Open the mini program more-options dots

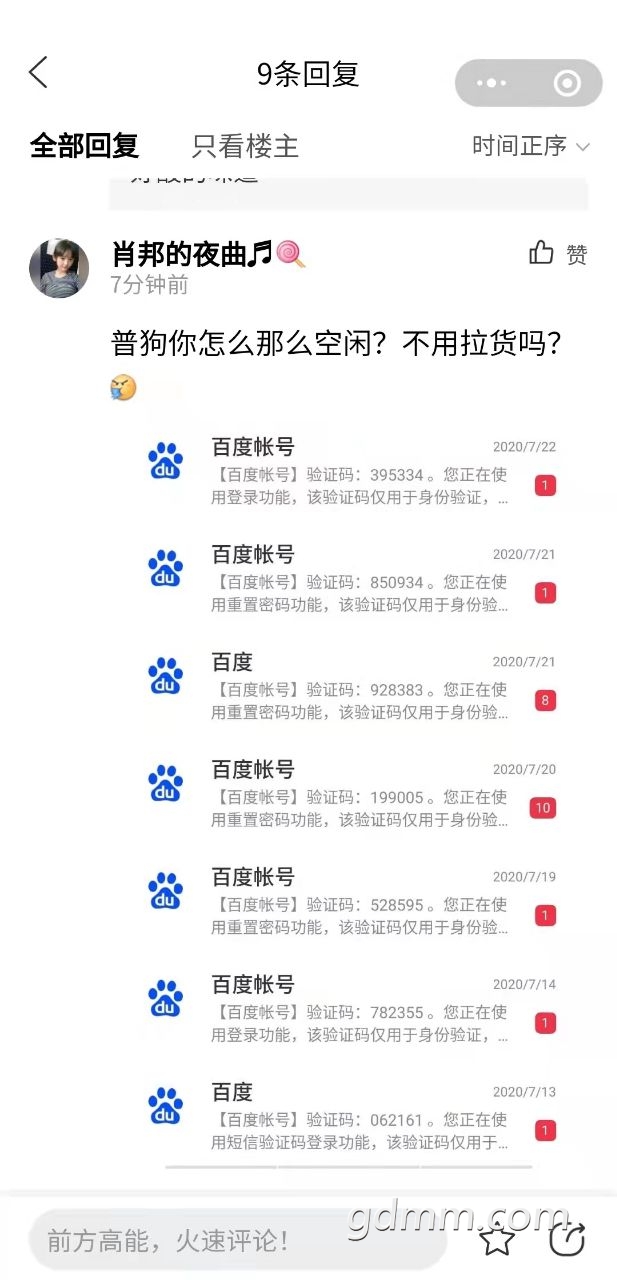pyautogui.click(x=491, y=83)
